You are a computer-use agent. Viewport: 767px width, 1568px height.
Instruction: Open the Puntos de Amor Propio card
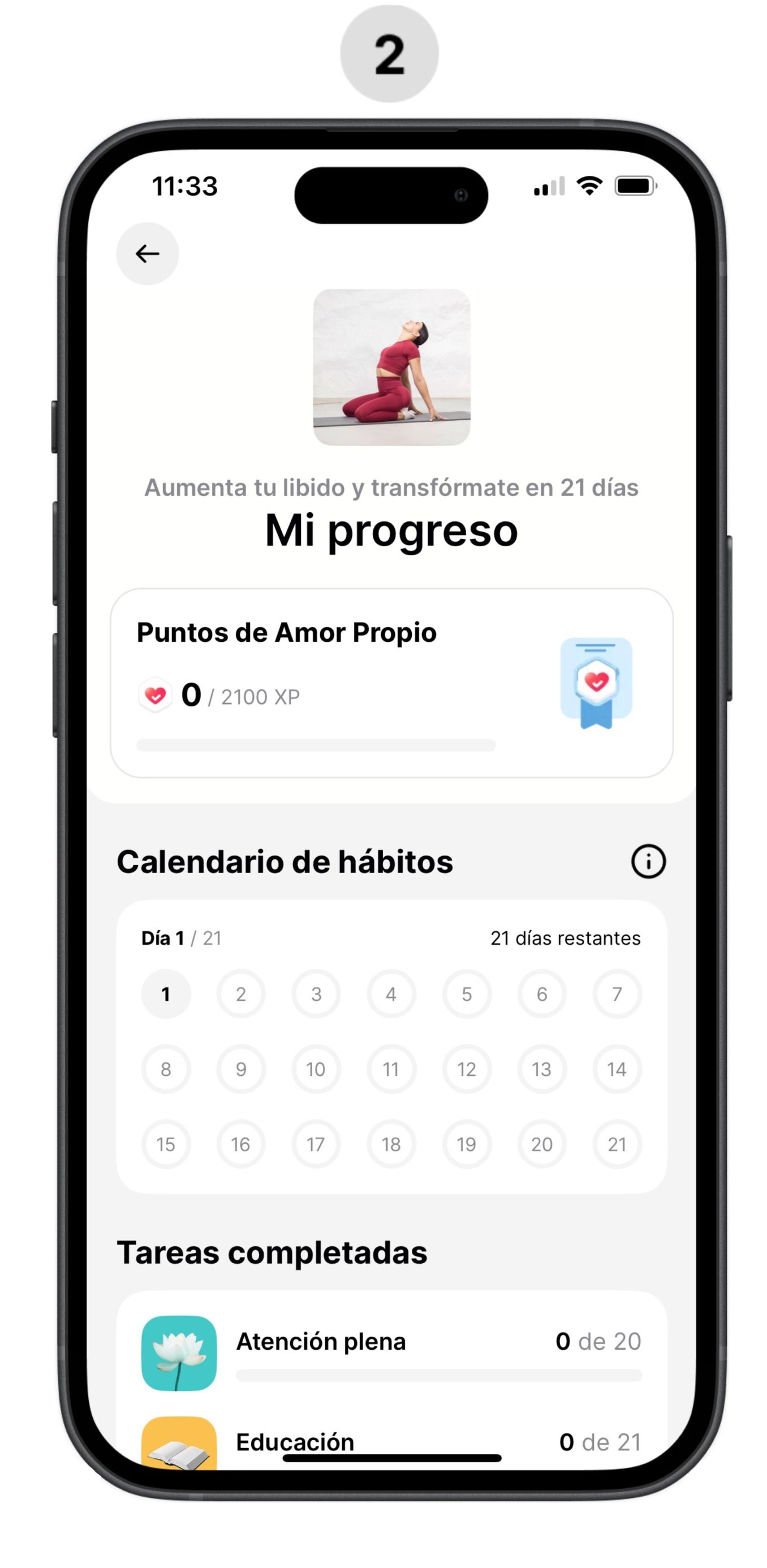(x=391, y=683)
